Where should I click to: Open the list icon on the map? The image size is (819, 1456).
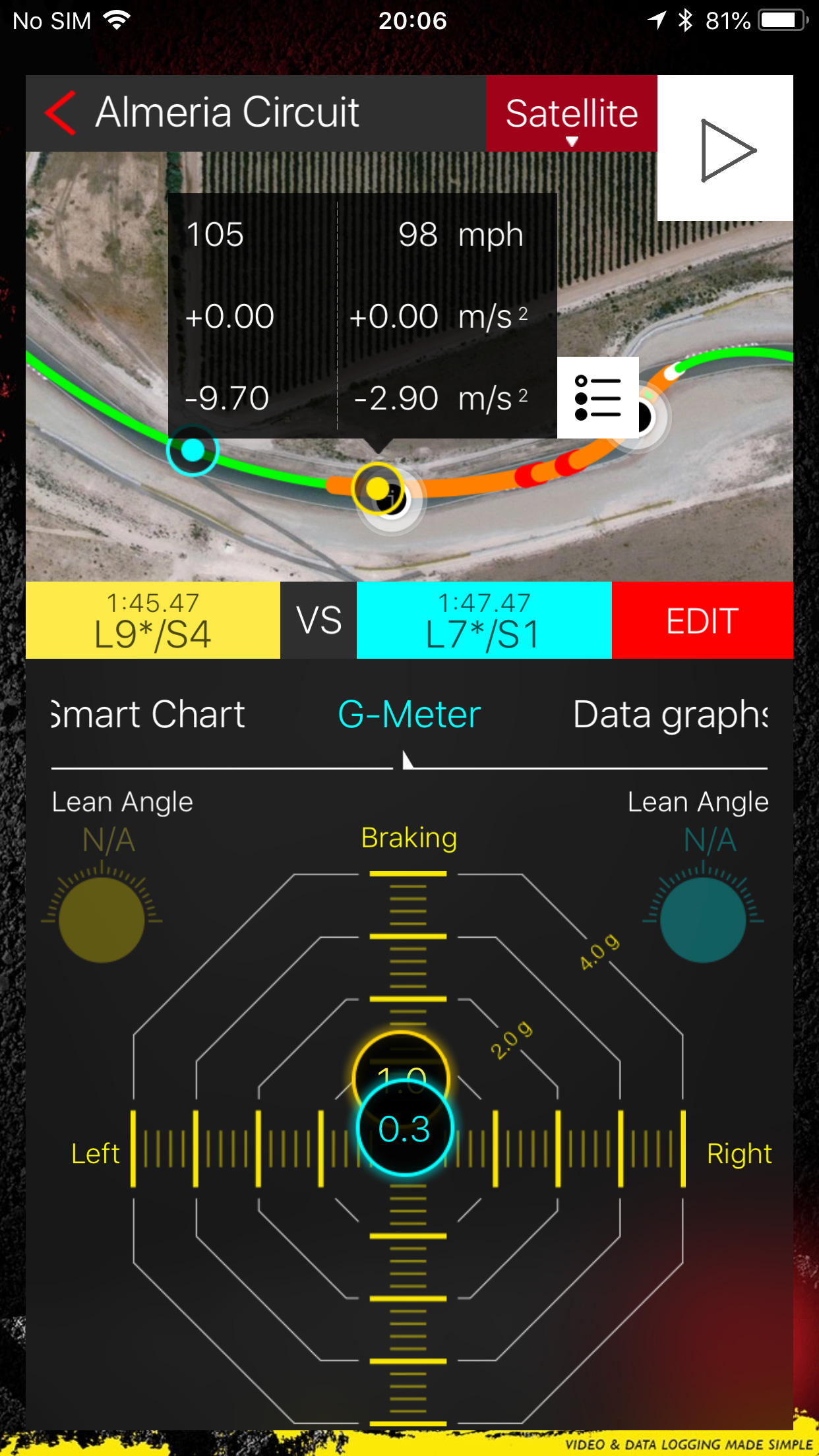coord(597,398)
